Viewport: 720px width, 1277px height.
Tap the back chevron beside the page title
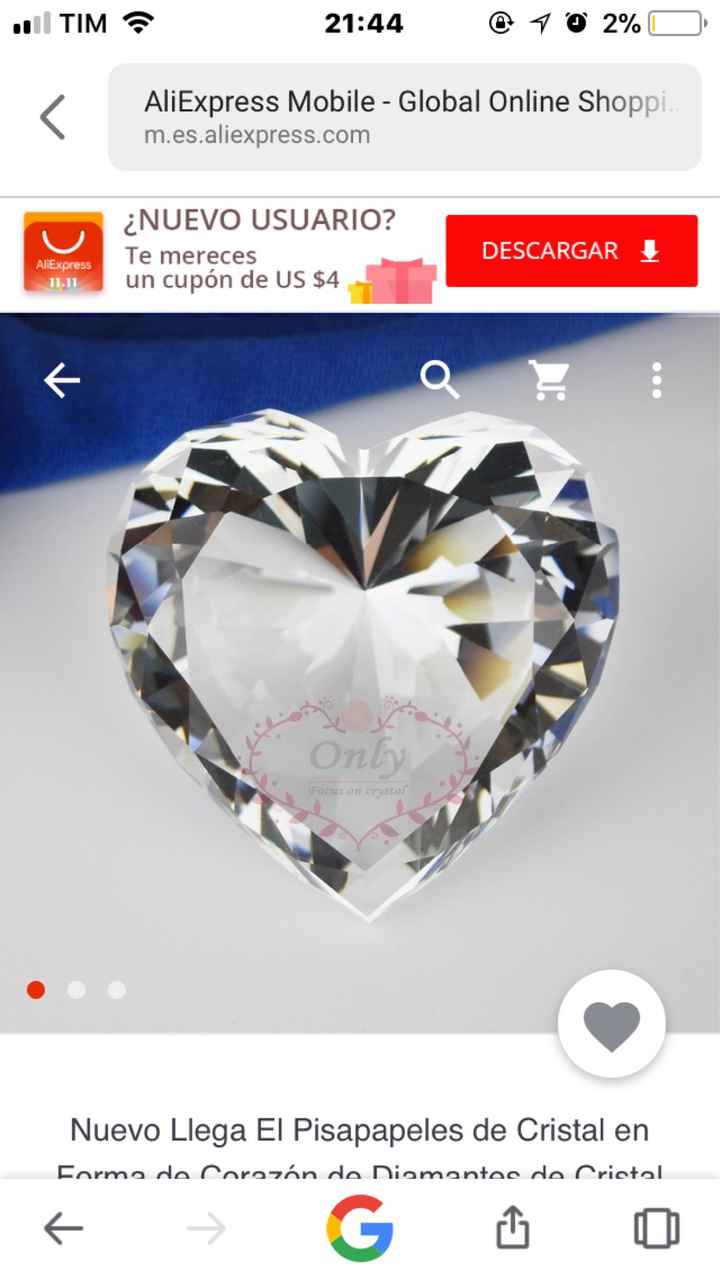tap(51, 116)
